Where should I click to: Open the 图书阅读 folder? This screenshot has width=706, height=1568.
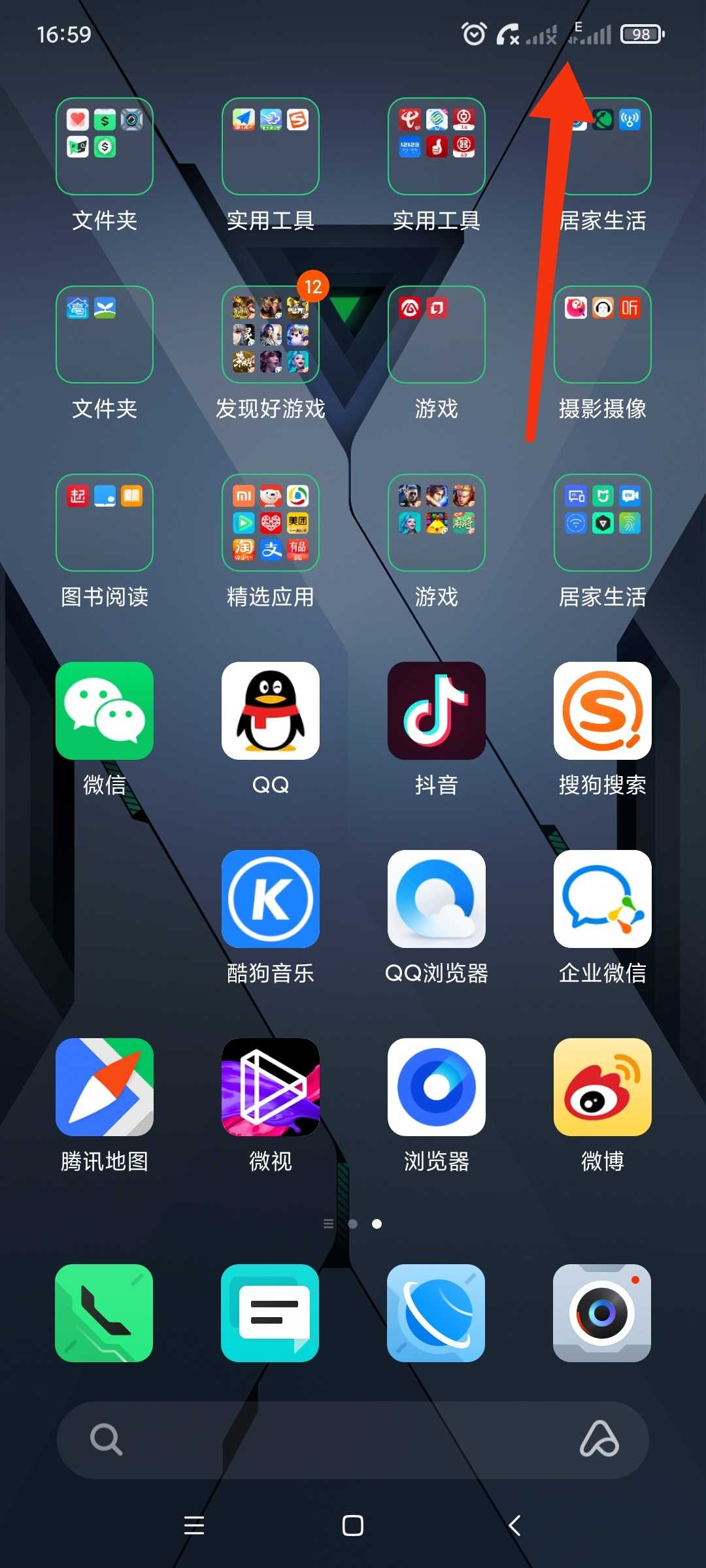(x=105, y=523)
